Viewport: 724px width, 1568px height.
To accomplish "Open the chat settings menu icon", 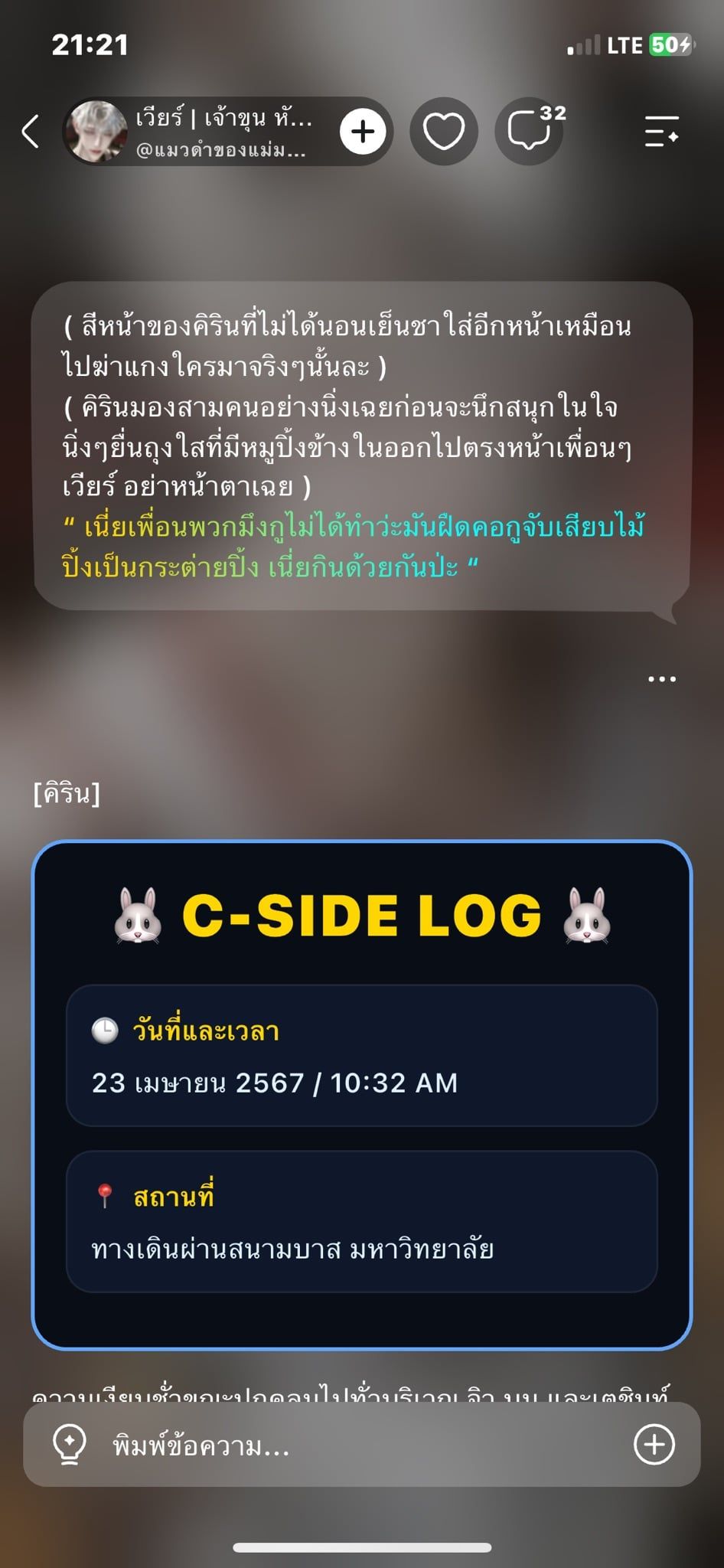I will (x=661, y=131).
